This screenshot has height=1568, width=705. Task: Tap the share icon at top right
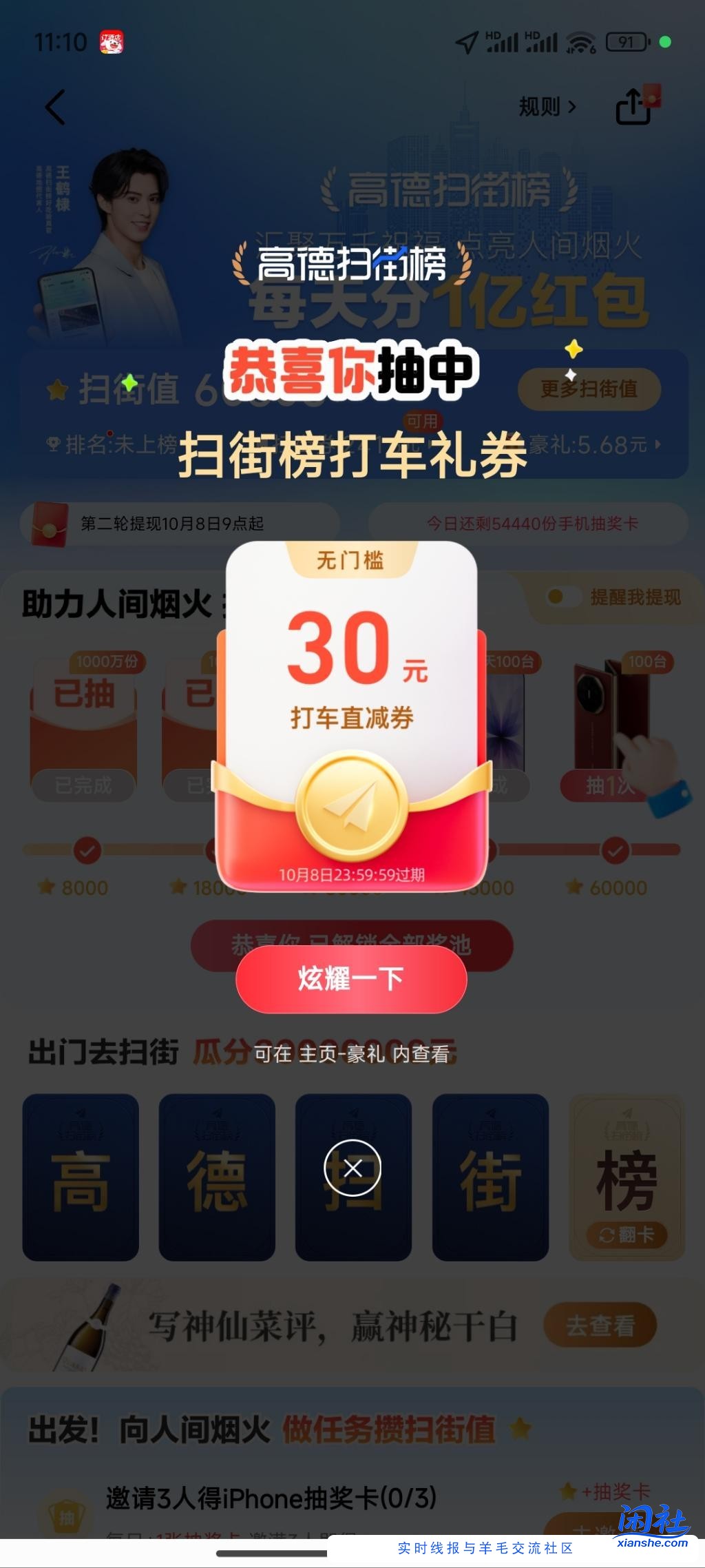click(x=635, y=107)
